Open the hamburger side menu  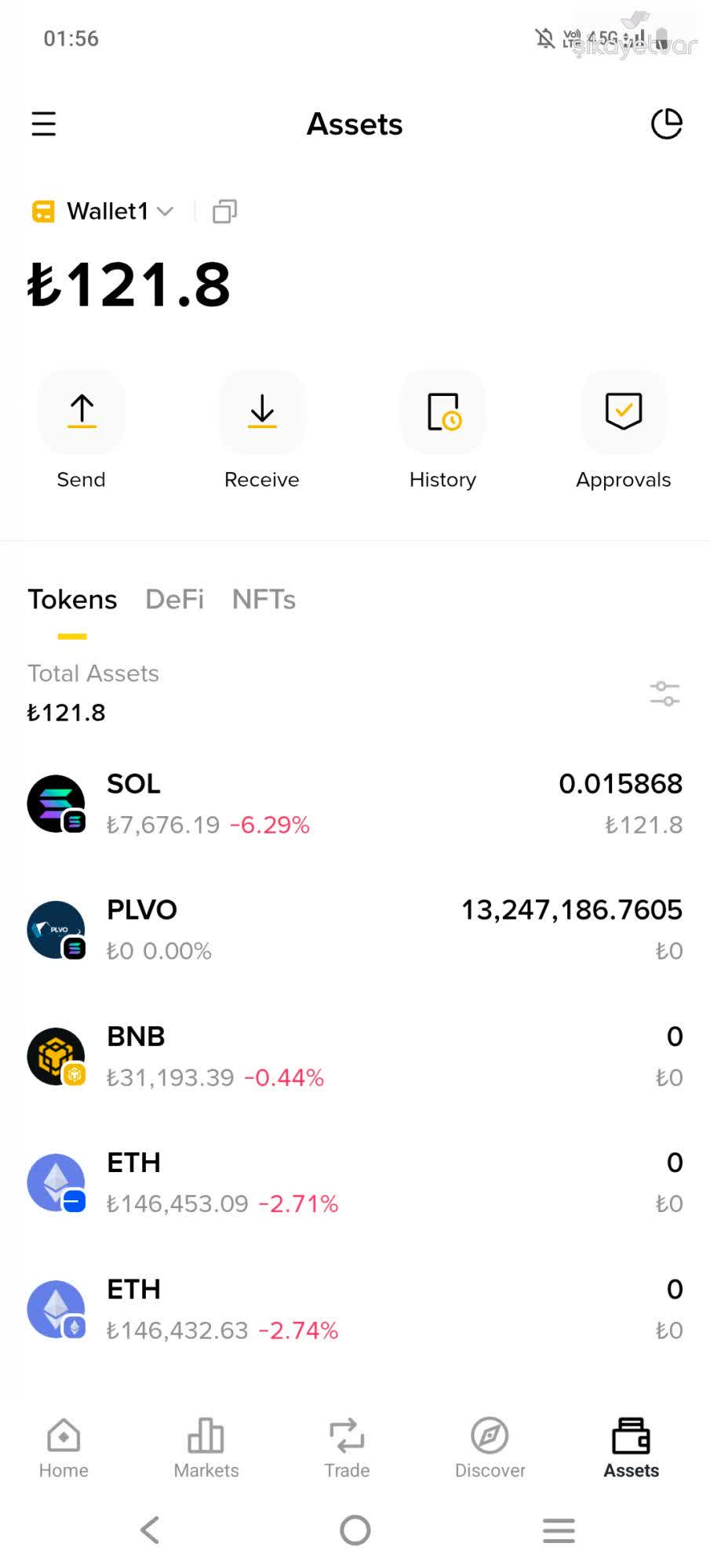pyautogui.click(x=43, y=123)
